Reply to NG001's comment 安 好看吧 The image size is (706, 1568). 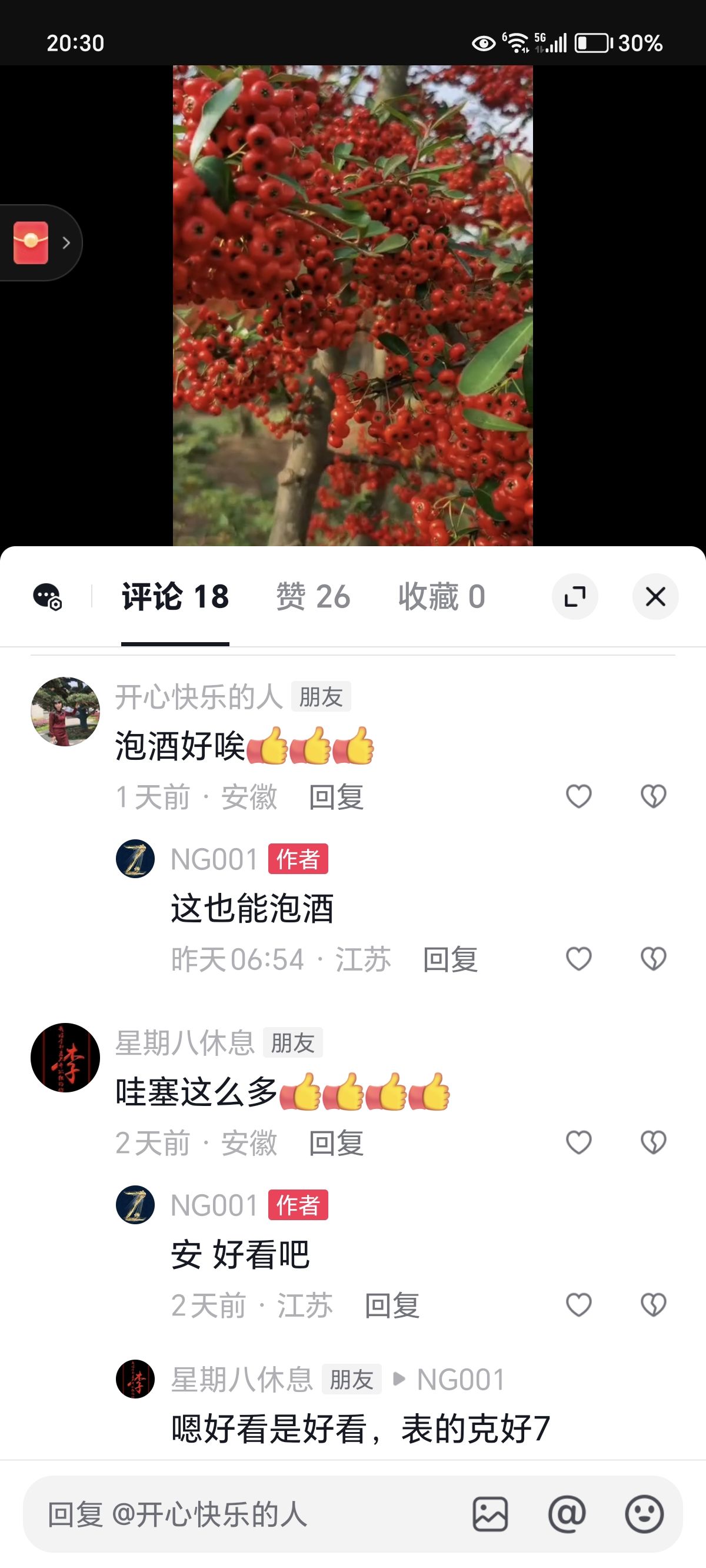click(x=392, y=1305)
